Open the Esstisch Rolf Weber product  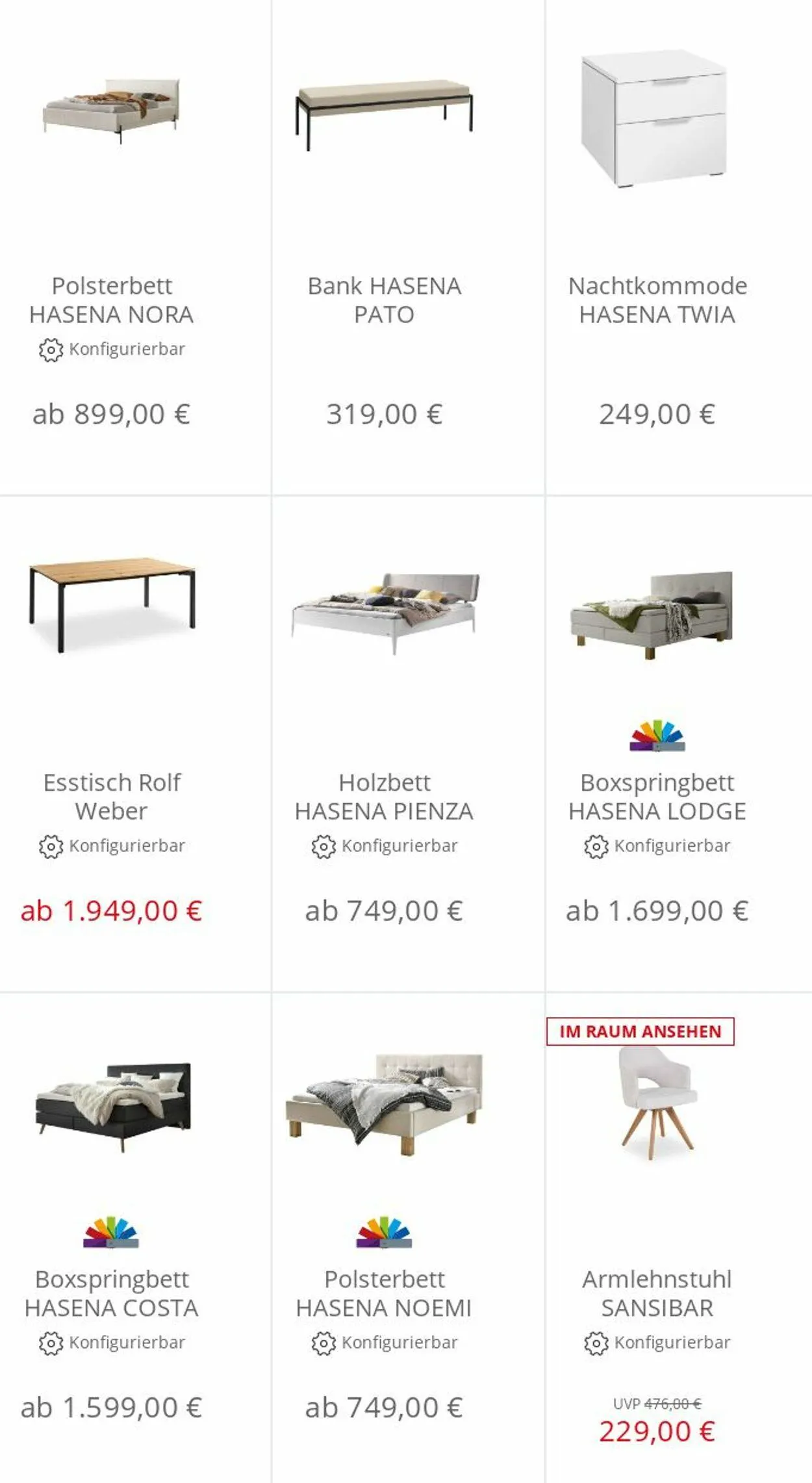(111, 797)
